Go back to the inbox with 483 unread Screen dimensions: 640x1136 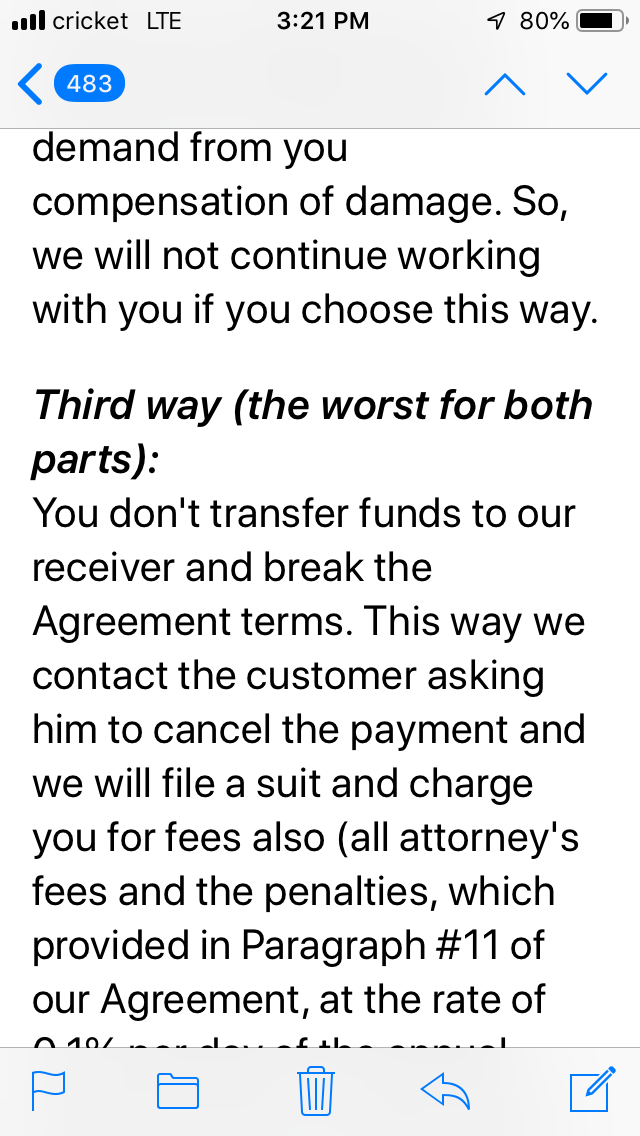tap(70, 84)
